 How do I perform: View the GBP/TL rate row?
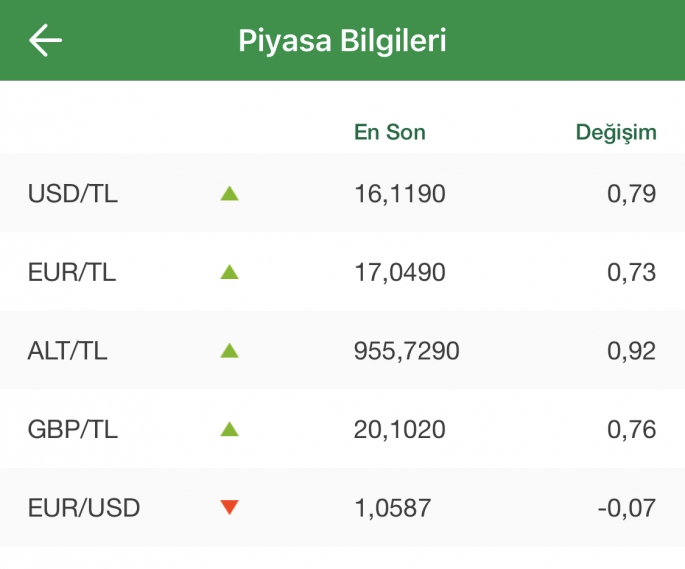click(342, 430)
